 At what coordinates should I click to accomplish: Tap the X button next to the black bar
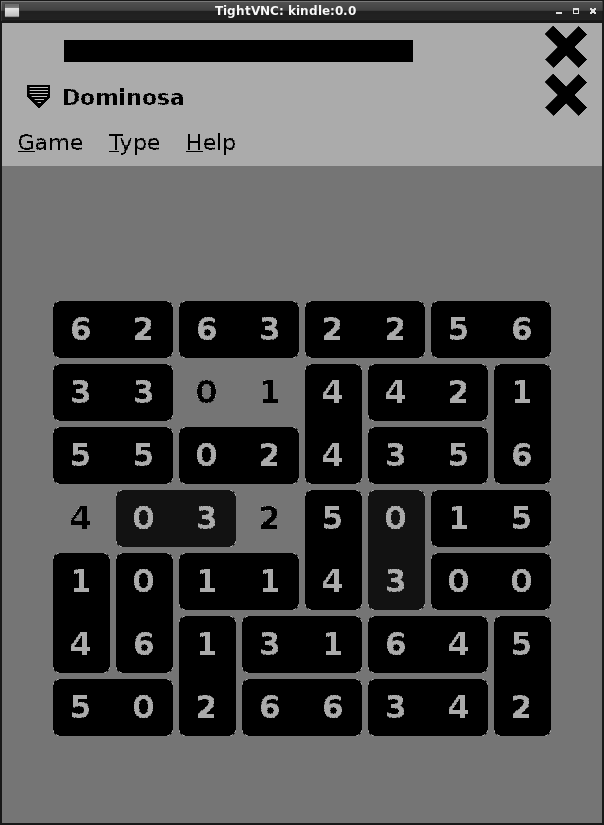(x=566, y=46)
